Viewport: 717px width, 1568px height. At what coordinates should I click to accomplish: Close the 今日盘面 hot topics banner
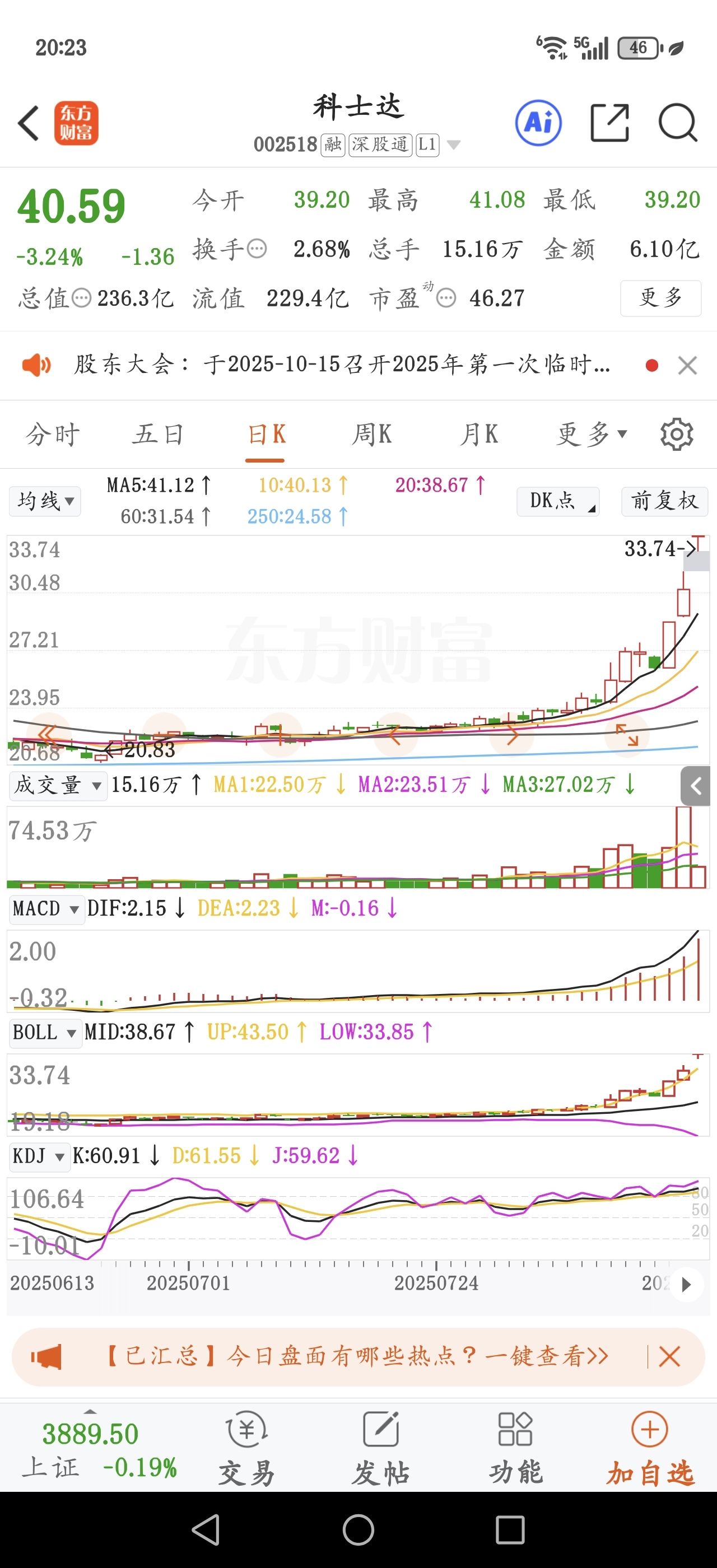click(669, 1357)
